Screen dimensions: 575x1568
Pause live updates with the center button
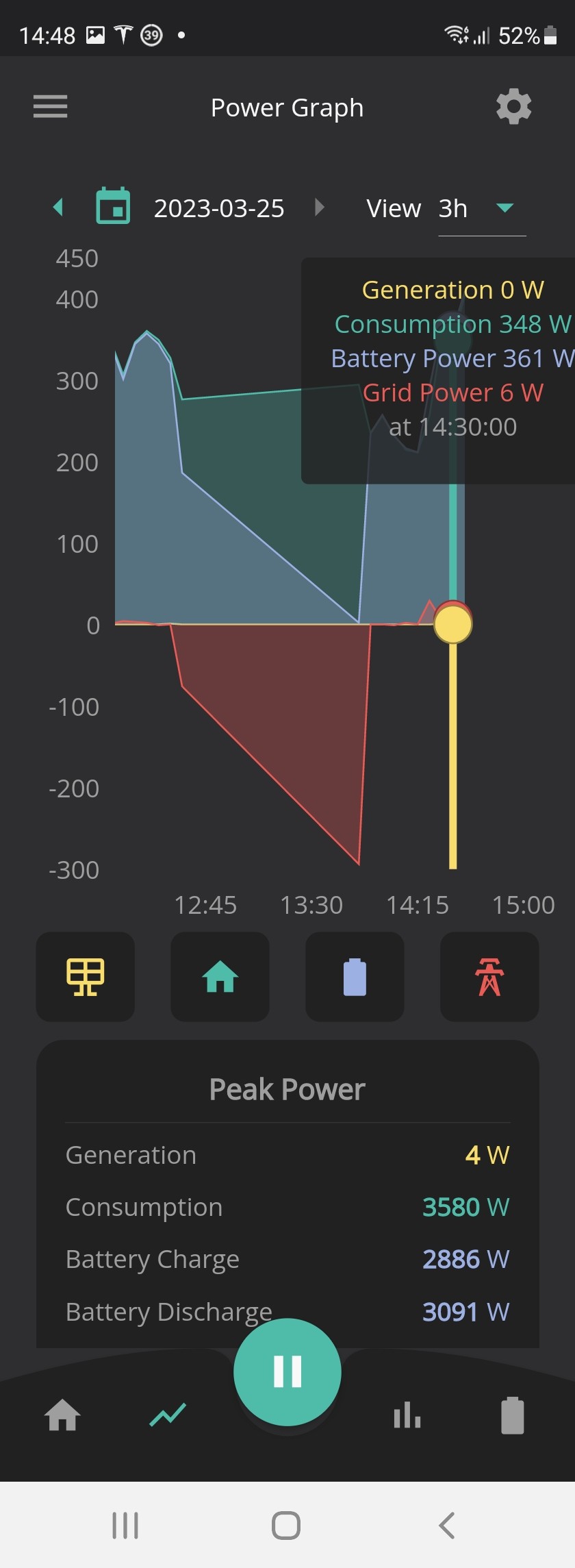(x=287, y=1372)
